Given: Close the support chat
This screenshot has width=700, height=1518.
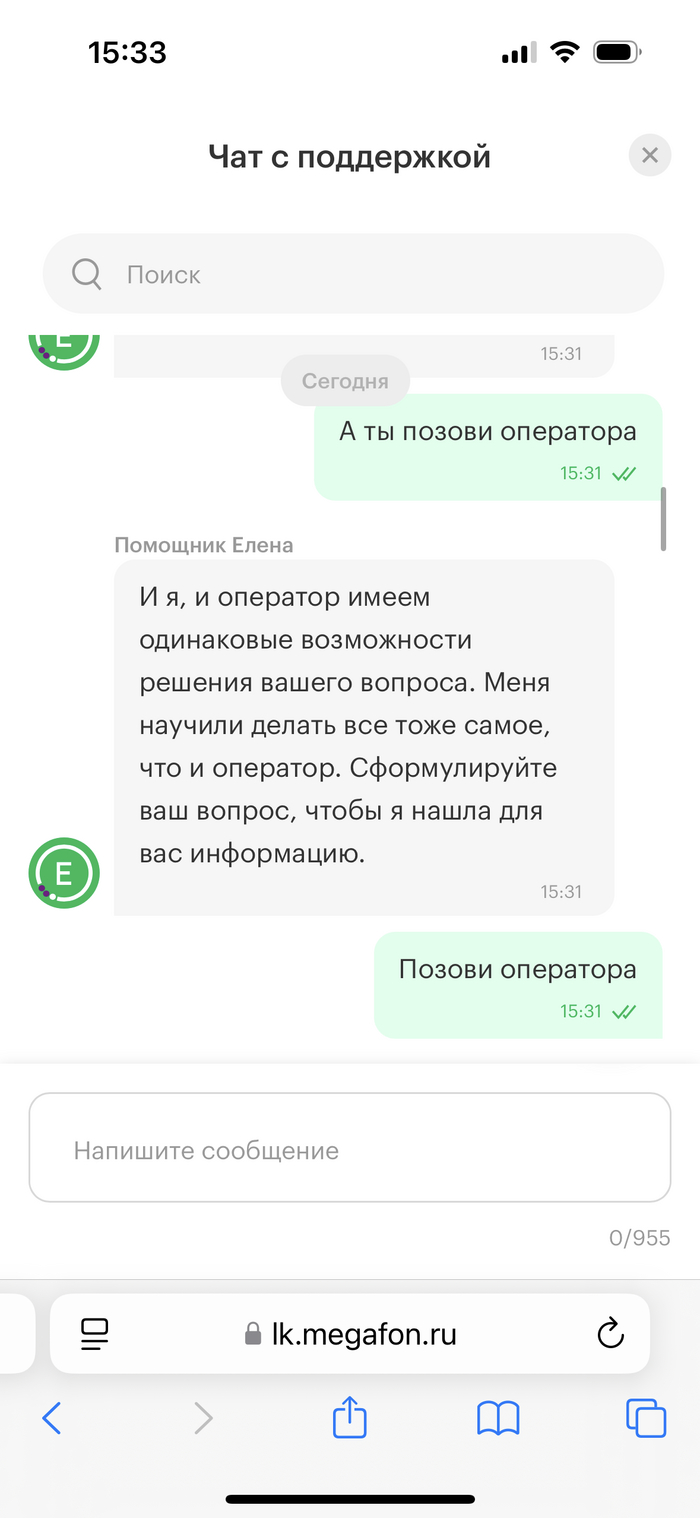Looking at the screenshot, I should pyautogui.click(x=649, y=156).
